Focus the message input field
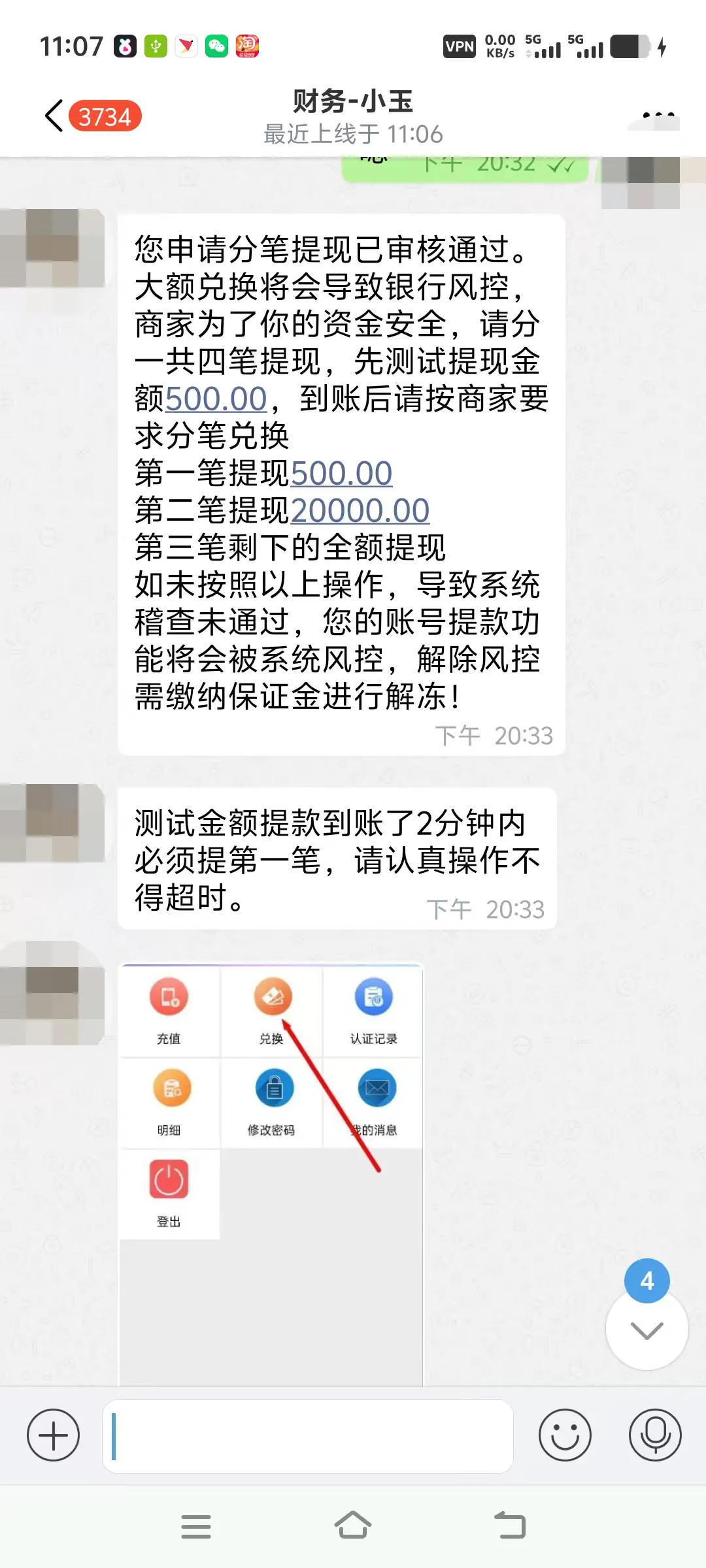 pos(307,1435)
